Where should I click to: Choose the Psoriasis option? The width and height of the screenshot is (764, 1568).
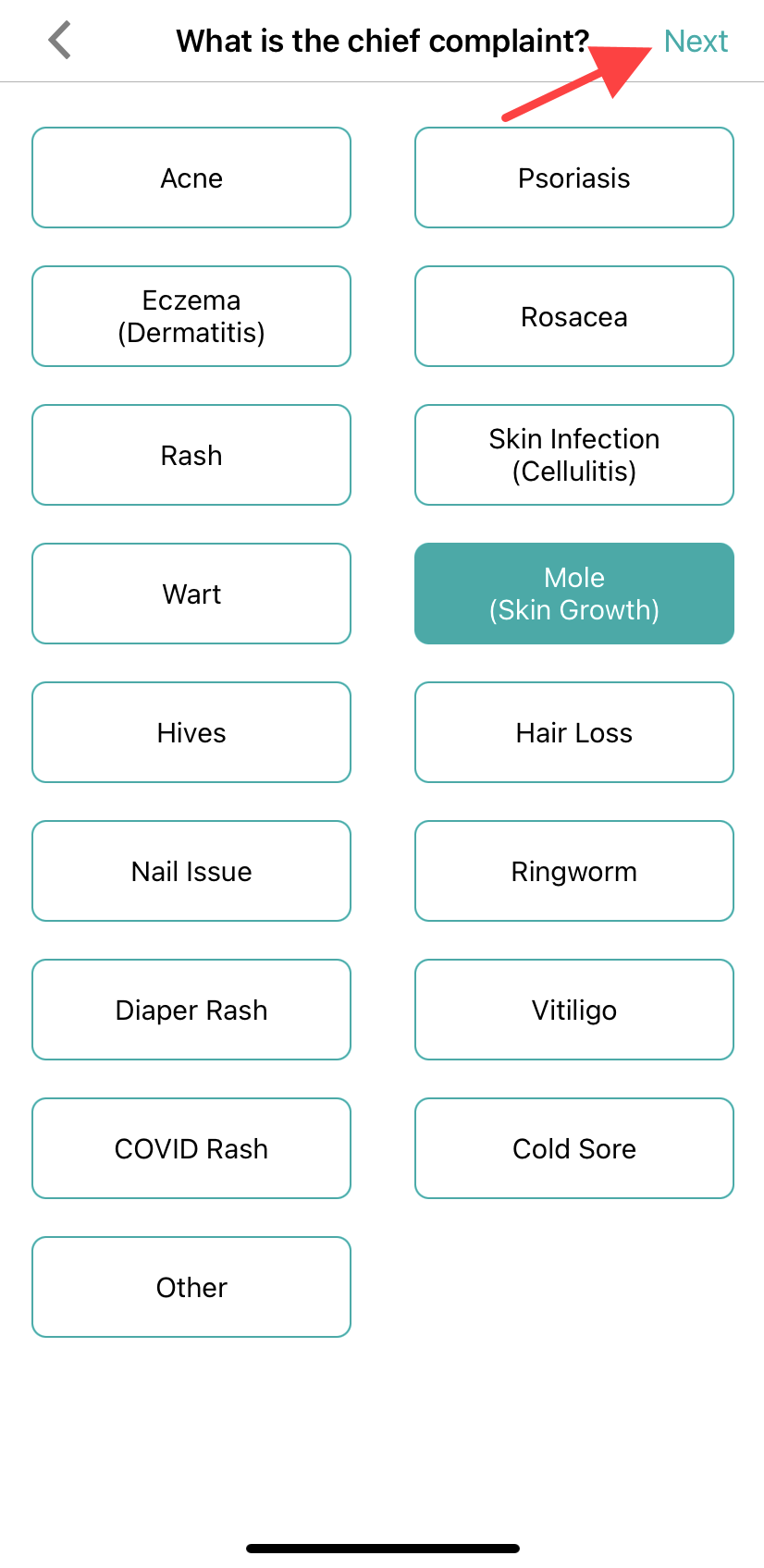[573, 178]
